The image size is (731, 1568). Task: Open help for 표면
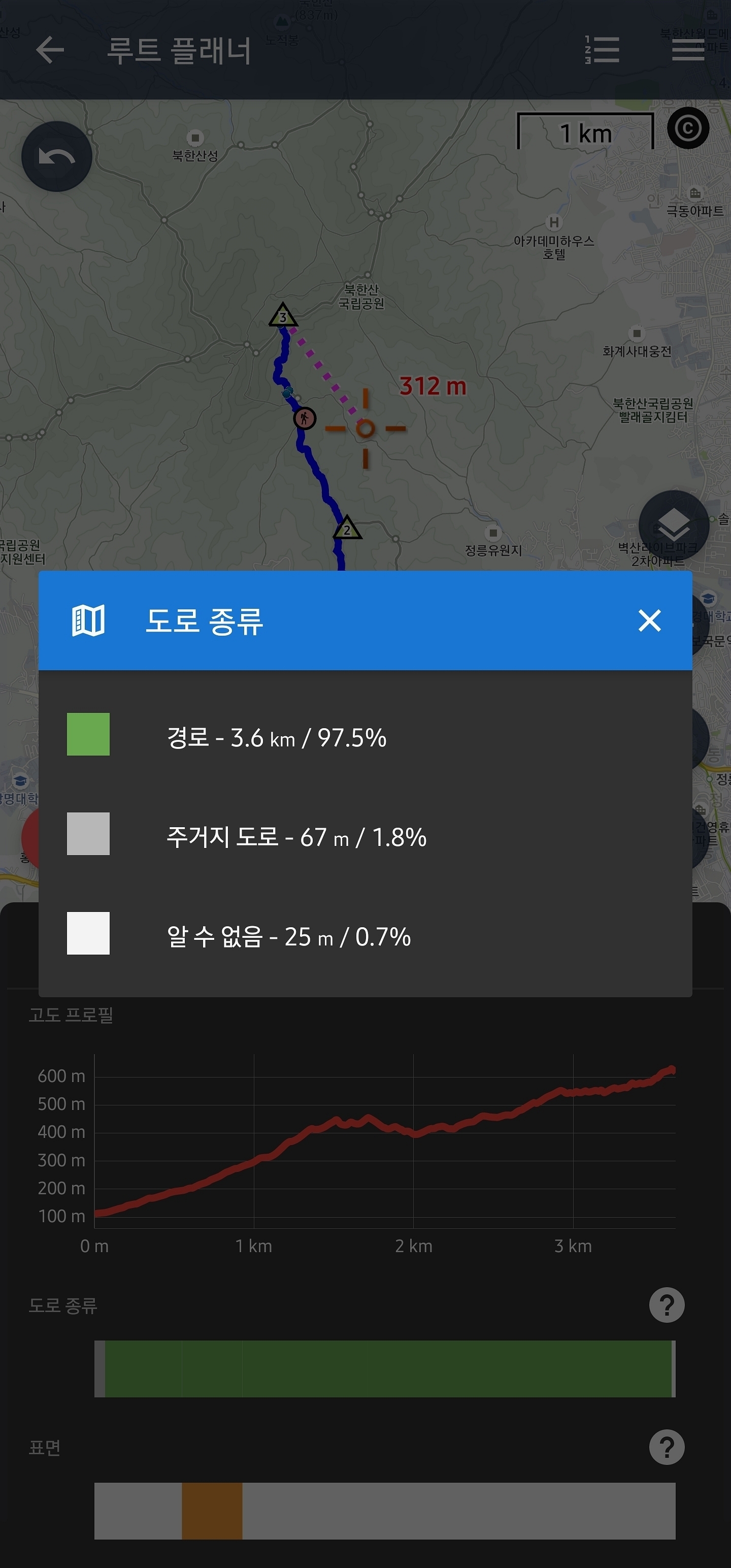(667, 1447)
